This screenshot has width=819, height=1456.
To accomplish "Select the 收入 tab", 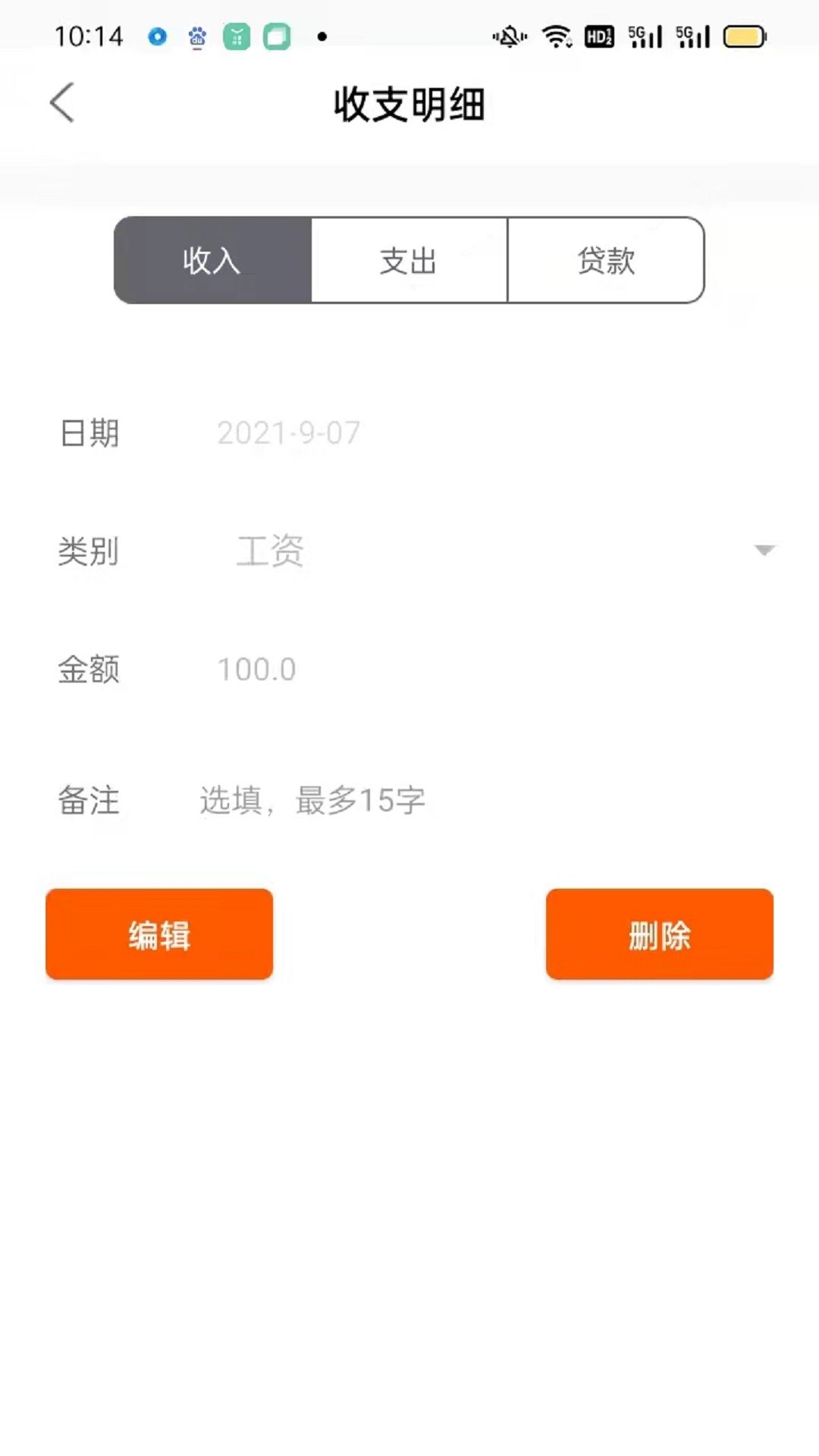I will point(211,261).
